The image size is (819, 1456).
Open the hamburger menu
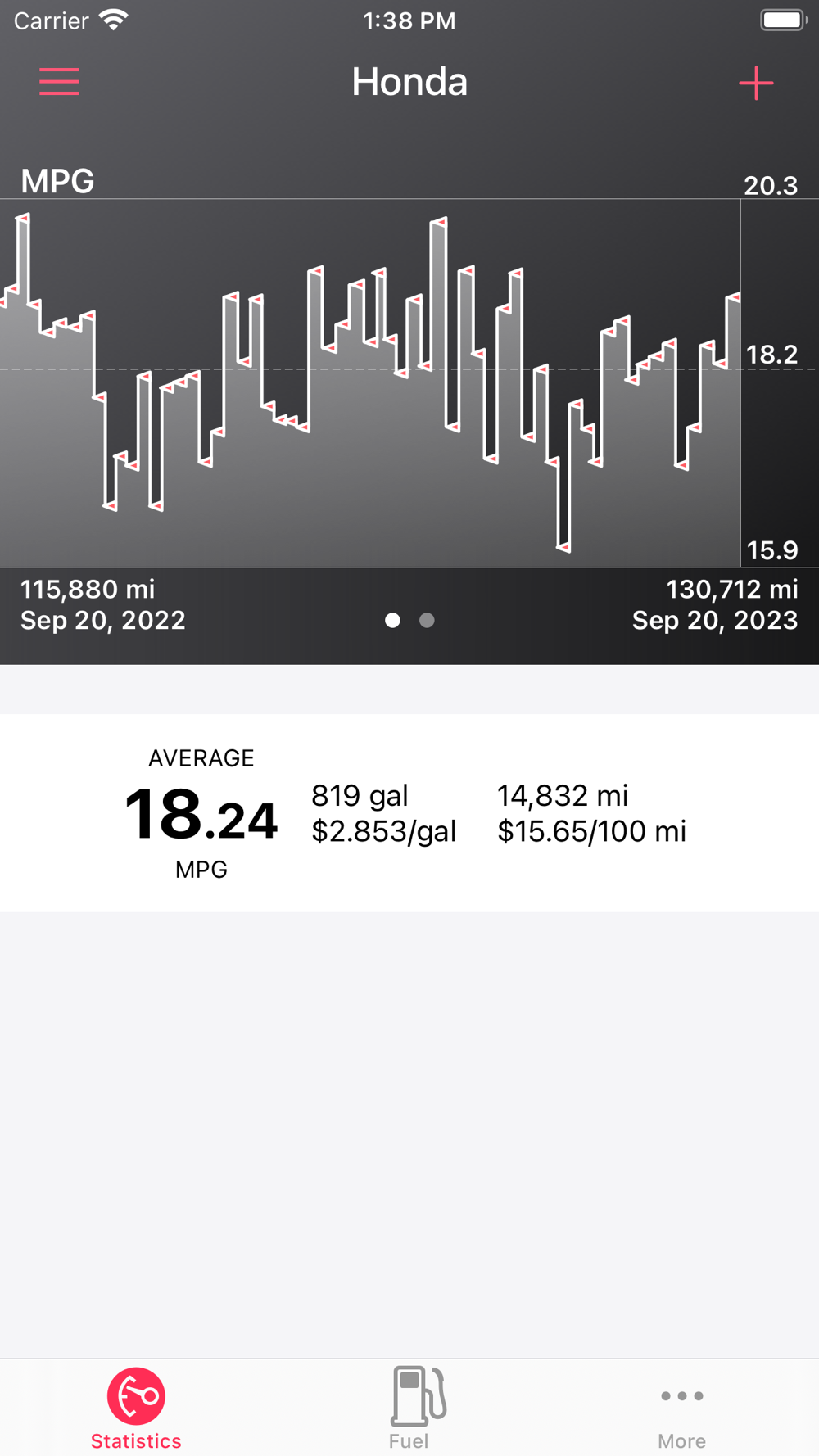(60, 82)
